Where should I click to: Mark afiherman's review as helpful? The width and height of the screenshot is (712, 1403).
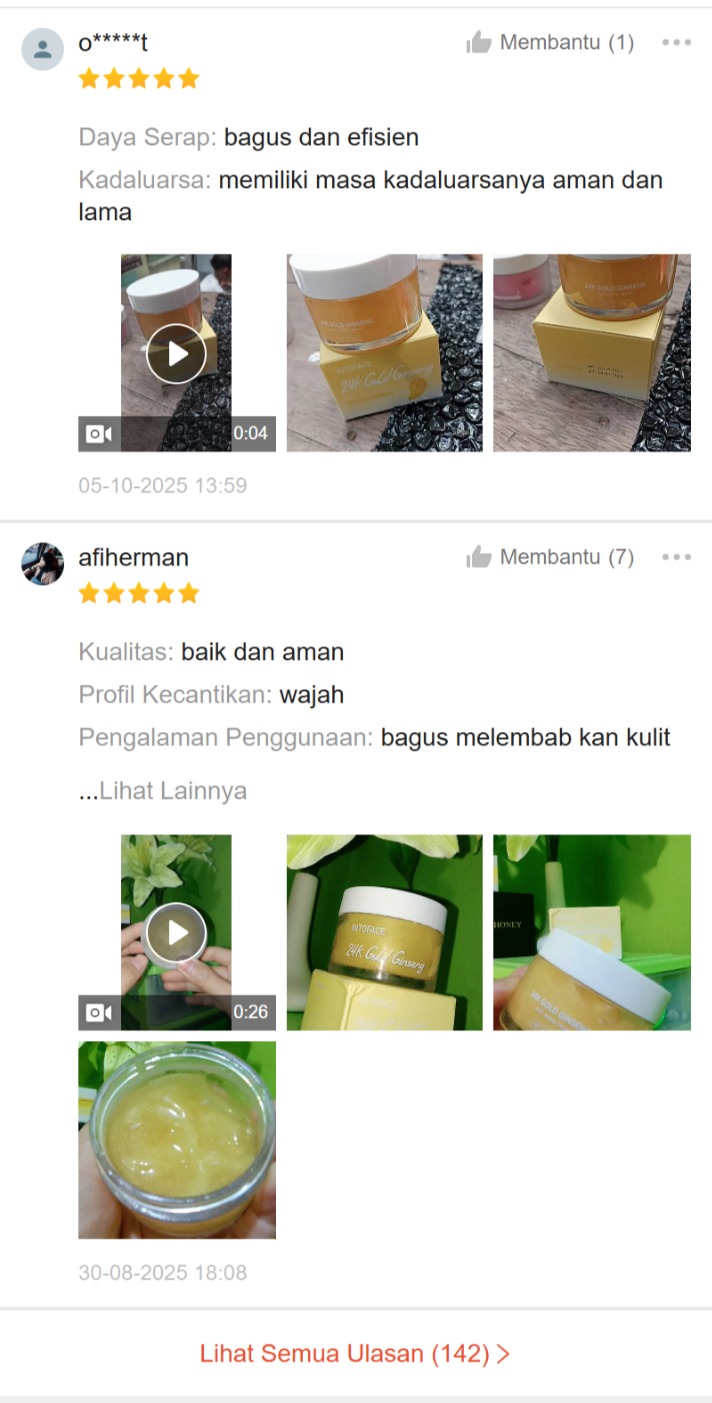549,557
